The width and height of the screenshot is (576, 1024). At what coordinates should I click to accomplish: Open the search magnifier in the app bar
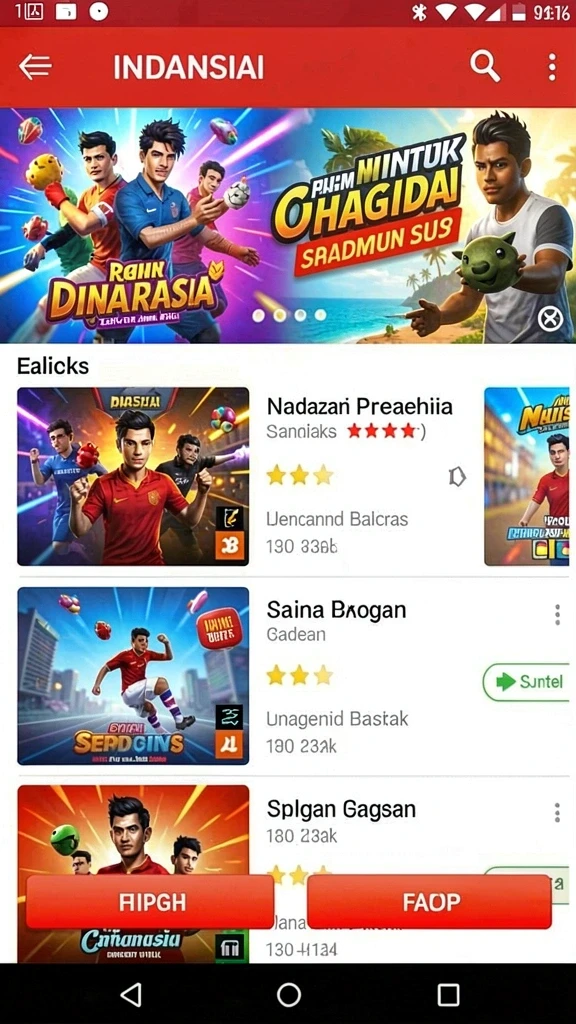[x=485, y=67]
